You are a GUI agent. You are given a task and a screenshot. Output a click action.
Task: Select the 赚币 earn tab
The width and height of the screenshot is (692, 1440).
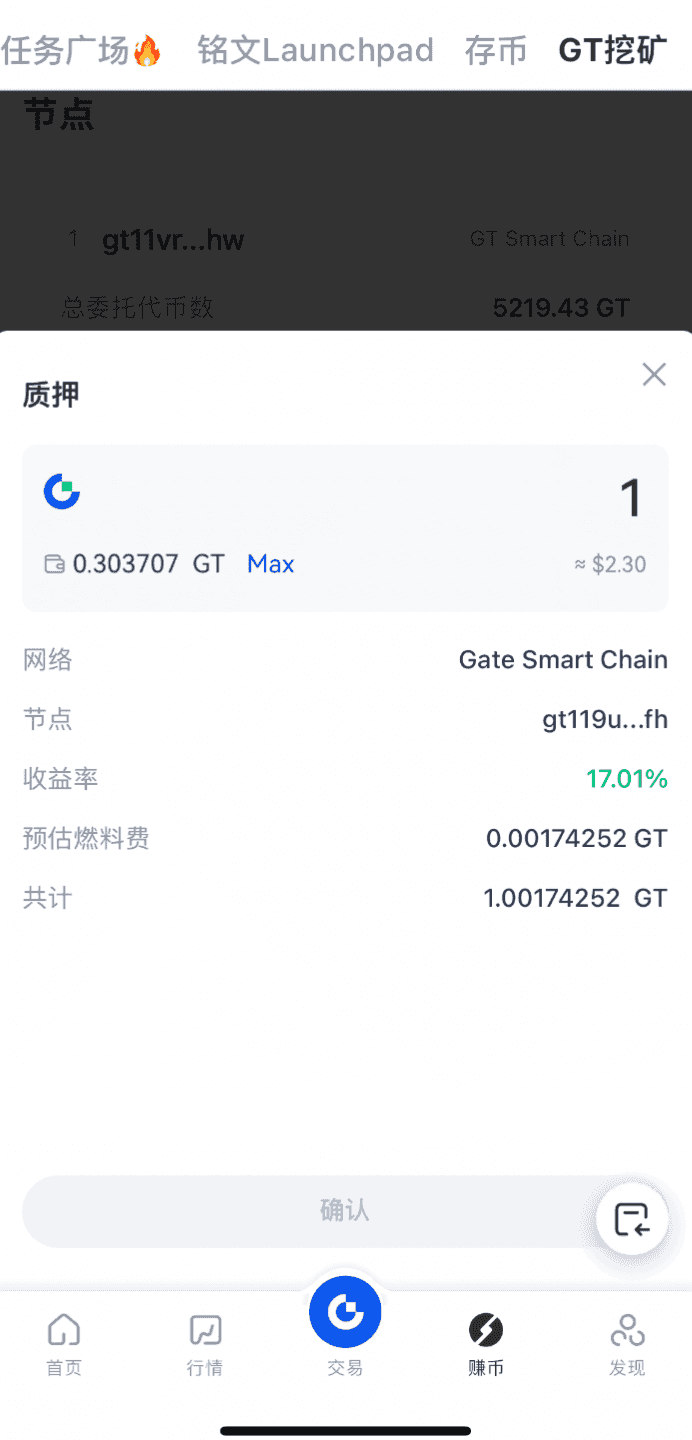click(x=486, y=1345)
